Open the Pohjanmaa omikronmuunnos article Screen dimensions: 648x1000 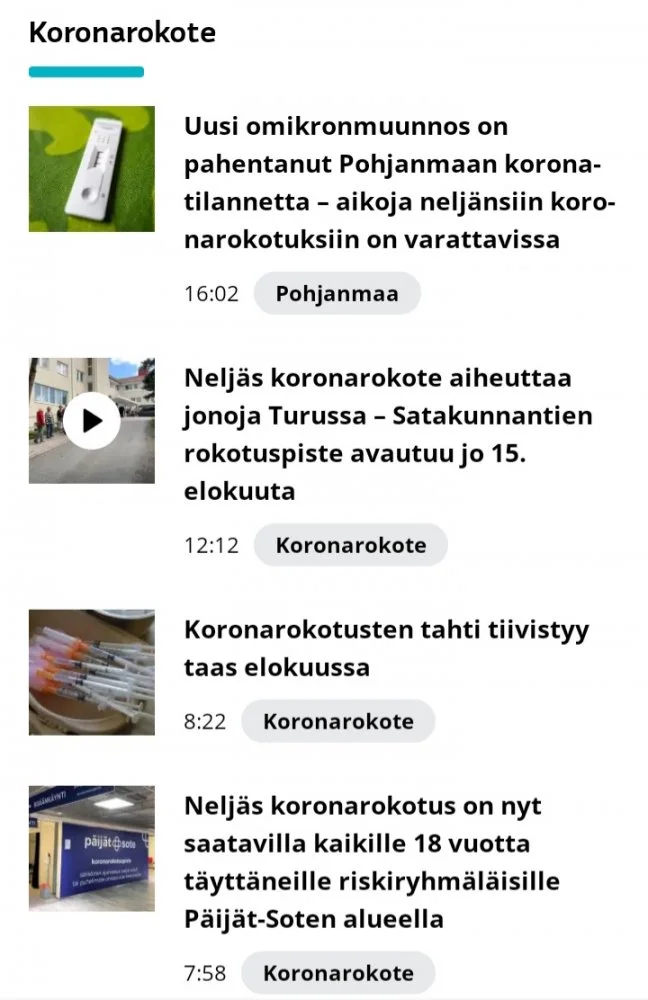click(x=398, y=183)
